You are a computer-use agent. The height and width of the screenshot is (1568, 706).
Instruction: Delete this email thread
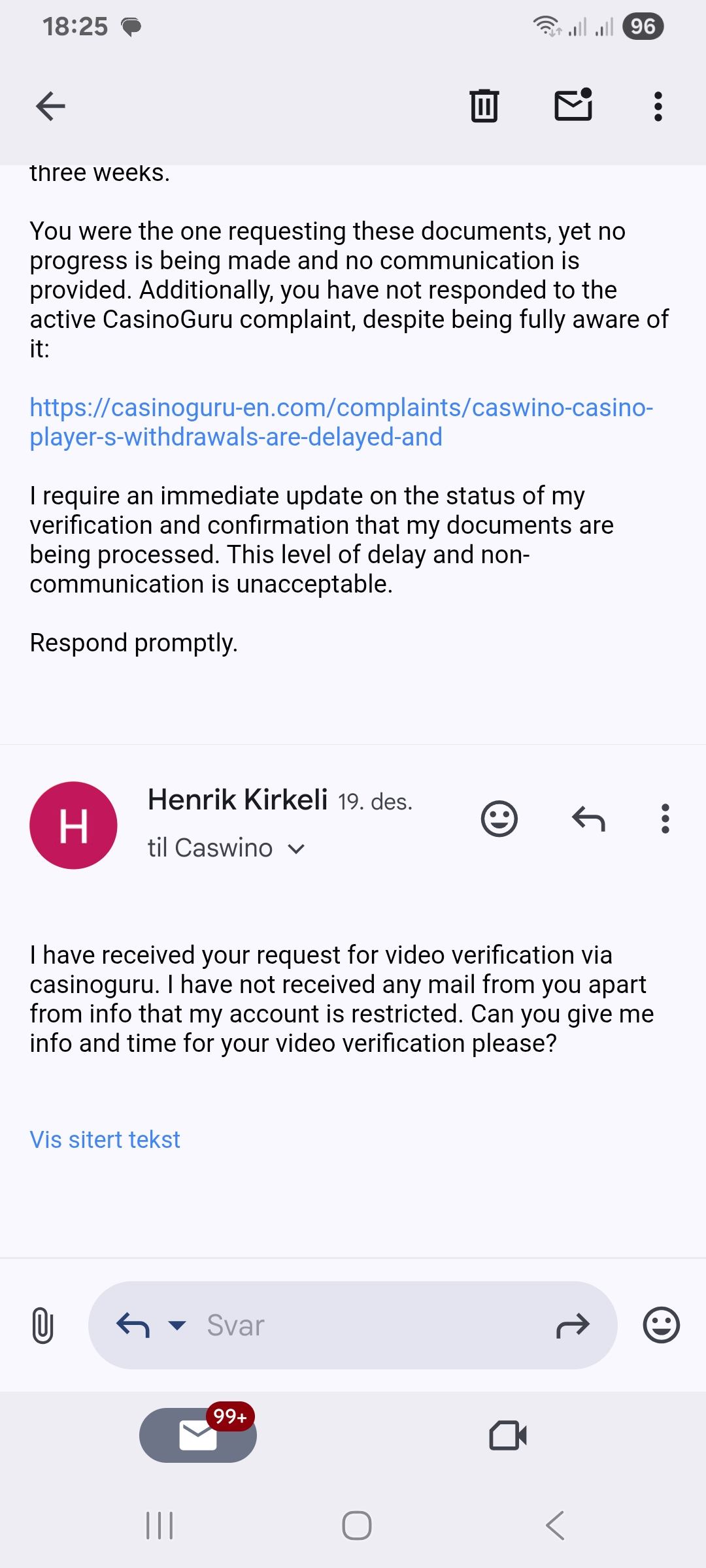point(484,106)
